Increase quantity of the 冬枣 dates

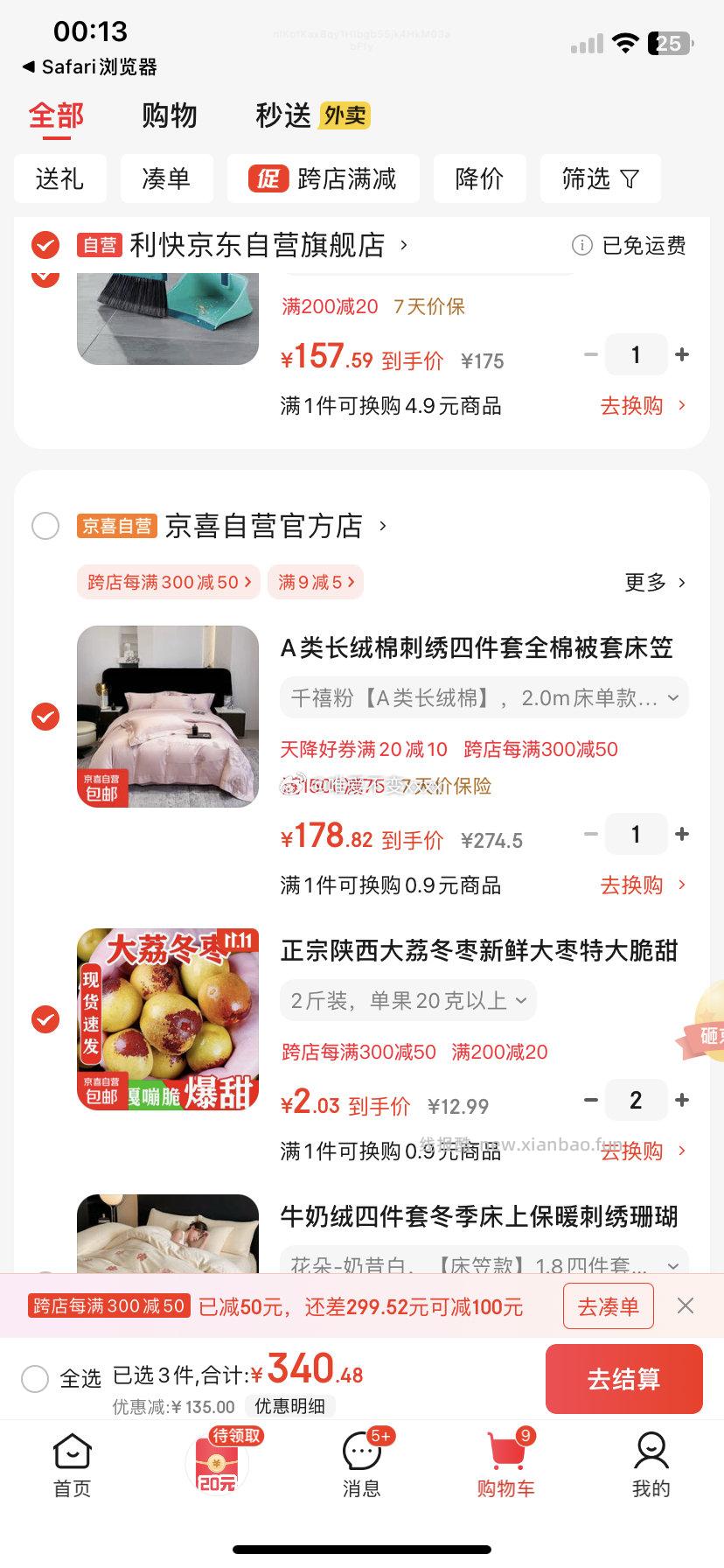point(682,1100)
